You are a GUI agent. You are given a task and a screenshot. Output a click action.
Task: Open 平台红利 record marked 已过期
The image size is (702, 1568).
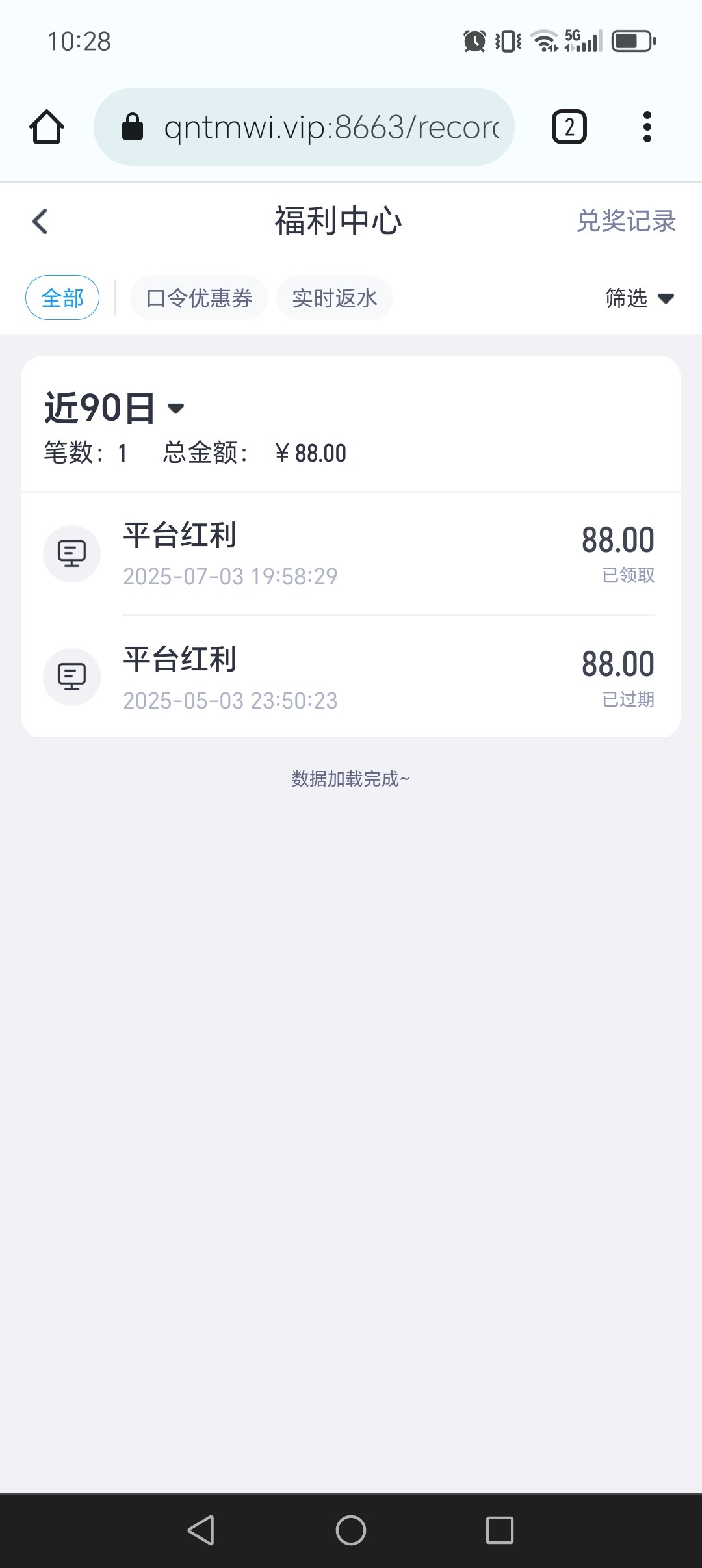(x=351, y=677)
